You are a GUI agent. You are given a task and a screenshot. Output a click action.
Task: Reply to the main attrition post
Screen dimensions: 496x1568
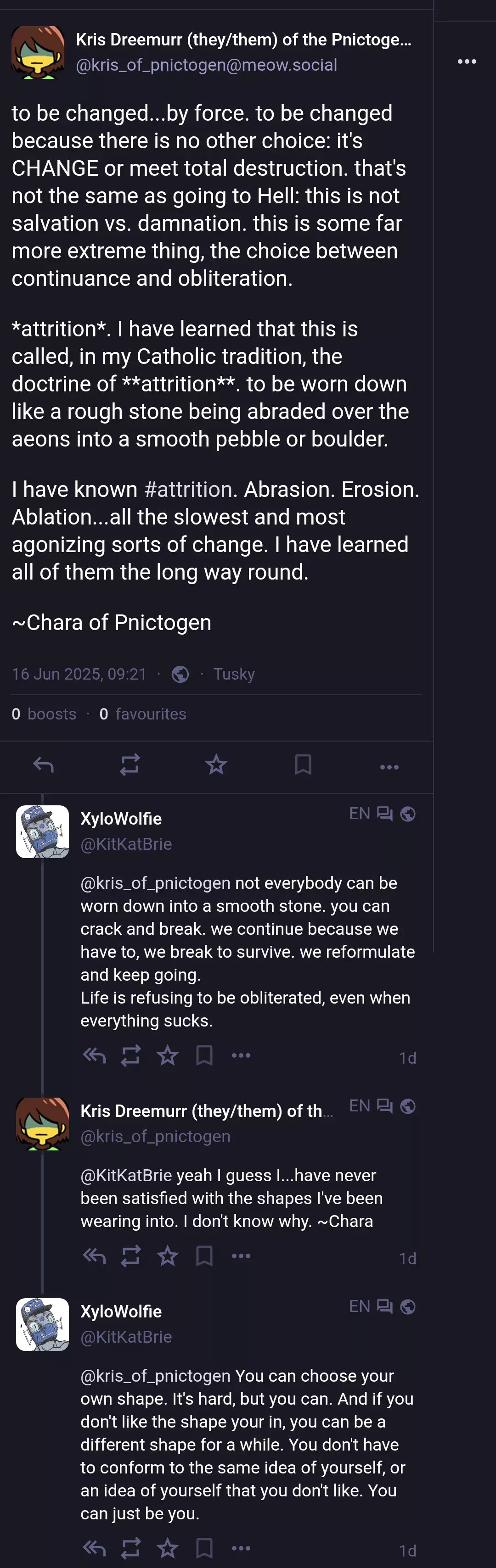pos(43,764)
